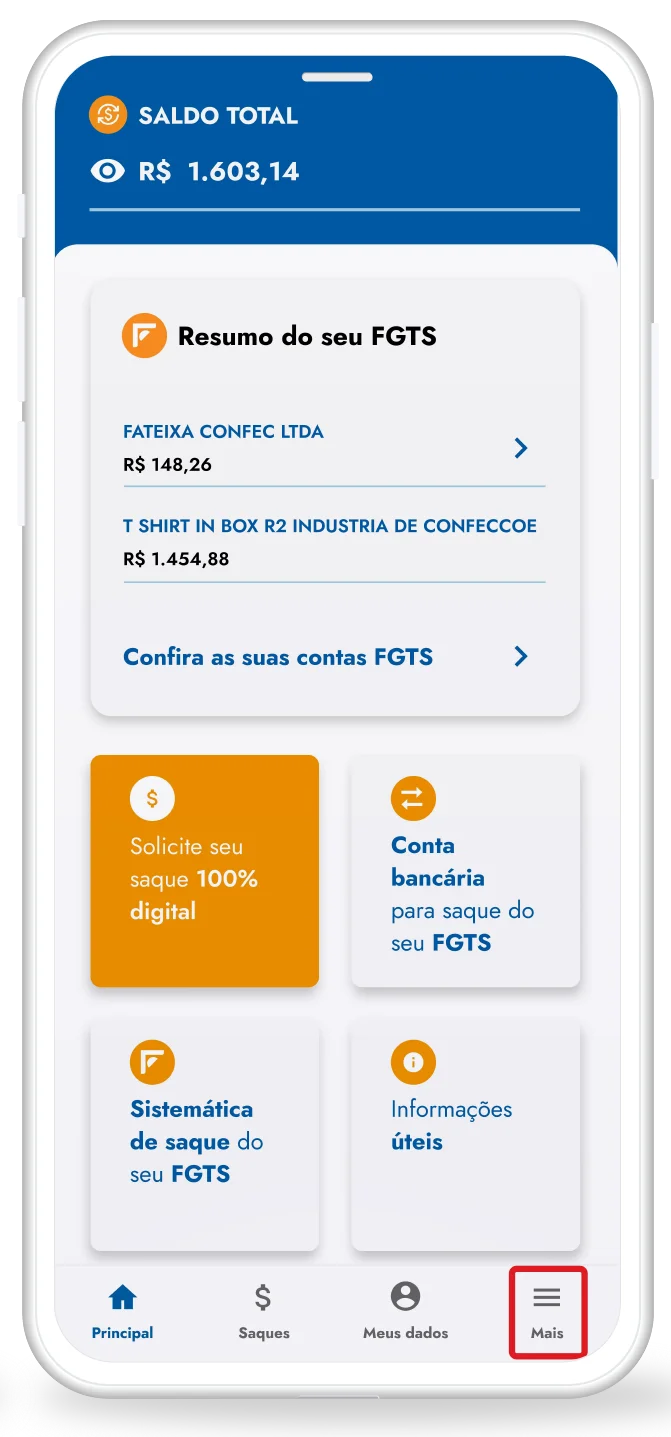Viewport: 671px width, 1437px height.
Task: Tap Solicite seu saque 100% digital card
Action: pyautogui.click(x=205, y=870)
